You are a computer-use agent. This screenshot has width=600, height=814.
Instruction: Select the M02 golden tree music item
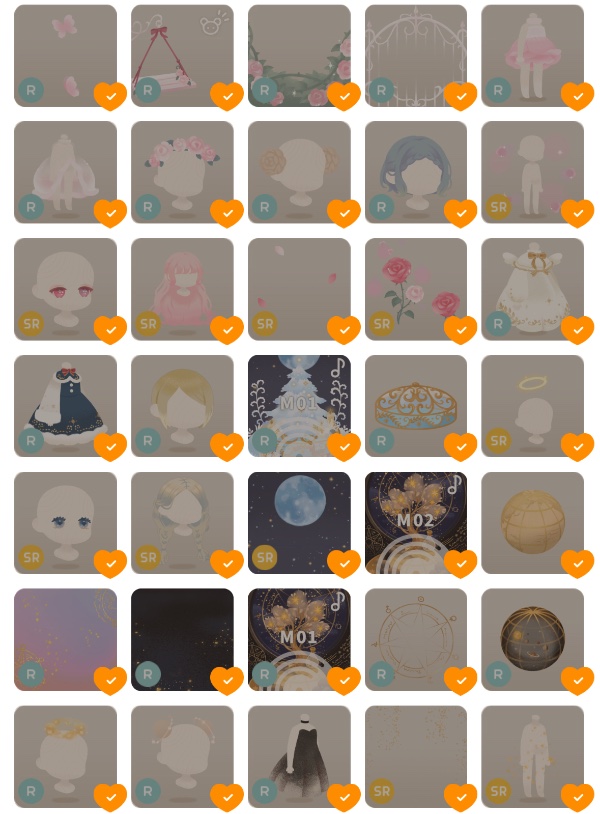pyautogui.click(x=416, y=523)
